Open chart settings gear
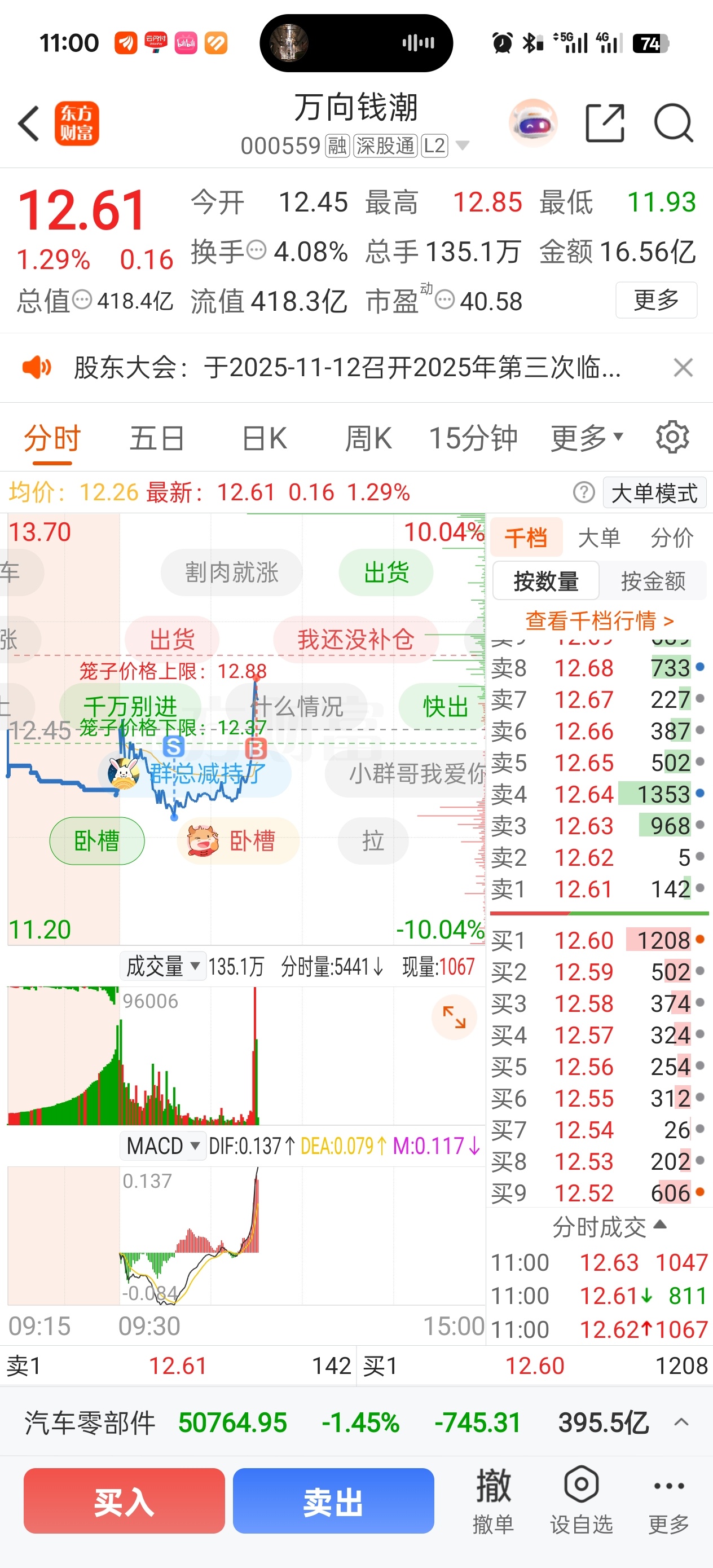713x1568 pixels. pos(672,437)
